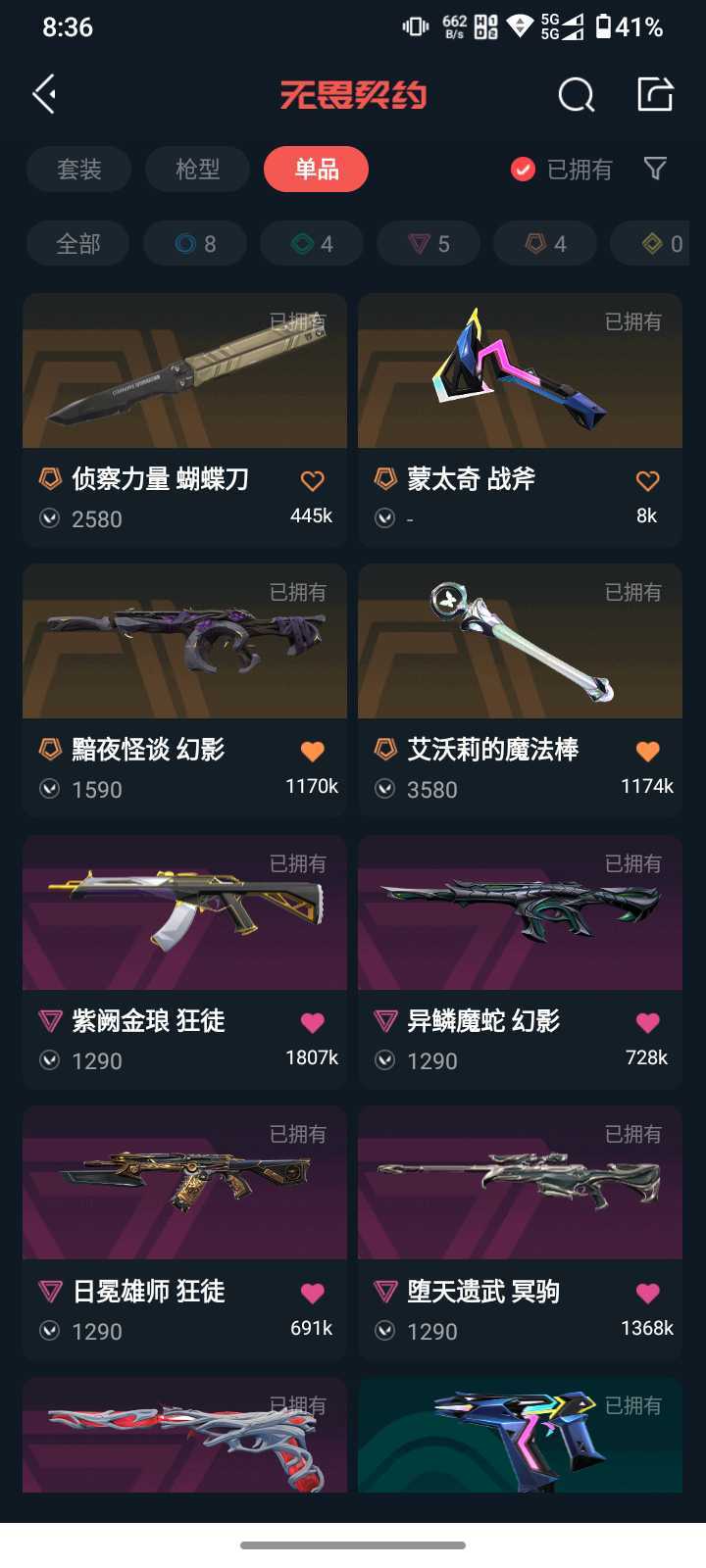Image resolution: width=706 pixels, height=1568 pixels.
Task: Select the 单品 tab
Action: pyautogui.click(x=316, y=170)
